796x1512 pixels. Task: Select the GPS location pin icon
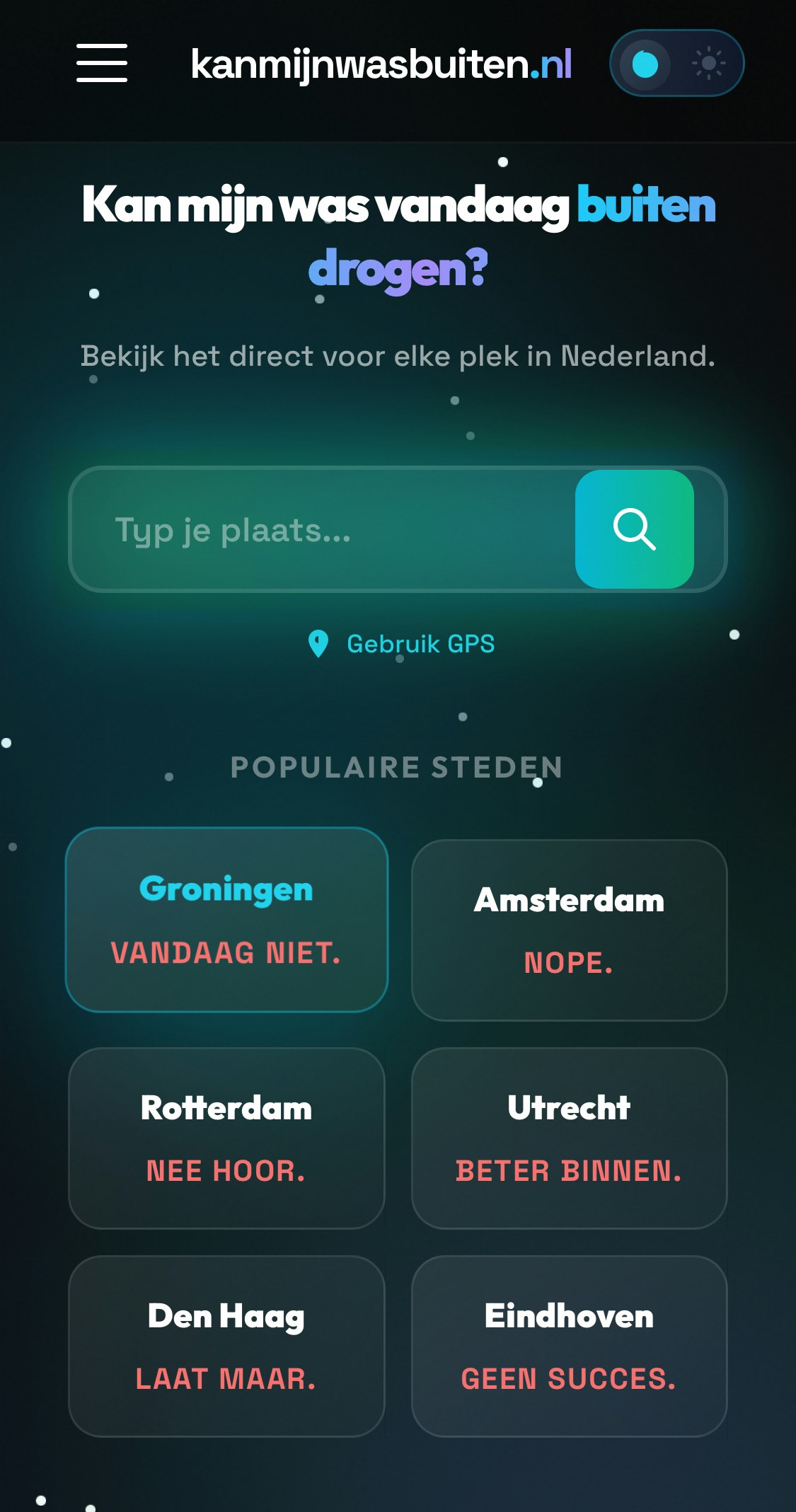tap(318, 643)
